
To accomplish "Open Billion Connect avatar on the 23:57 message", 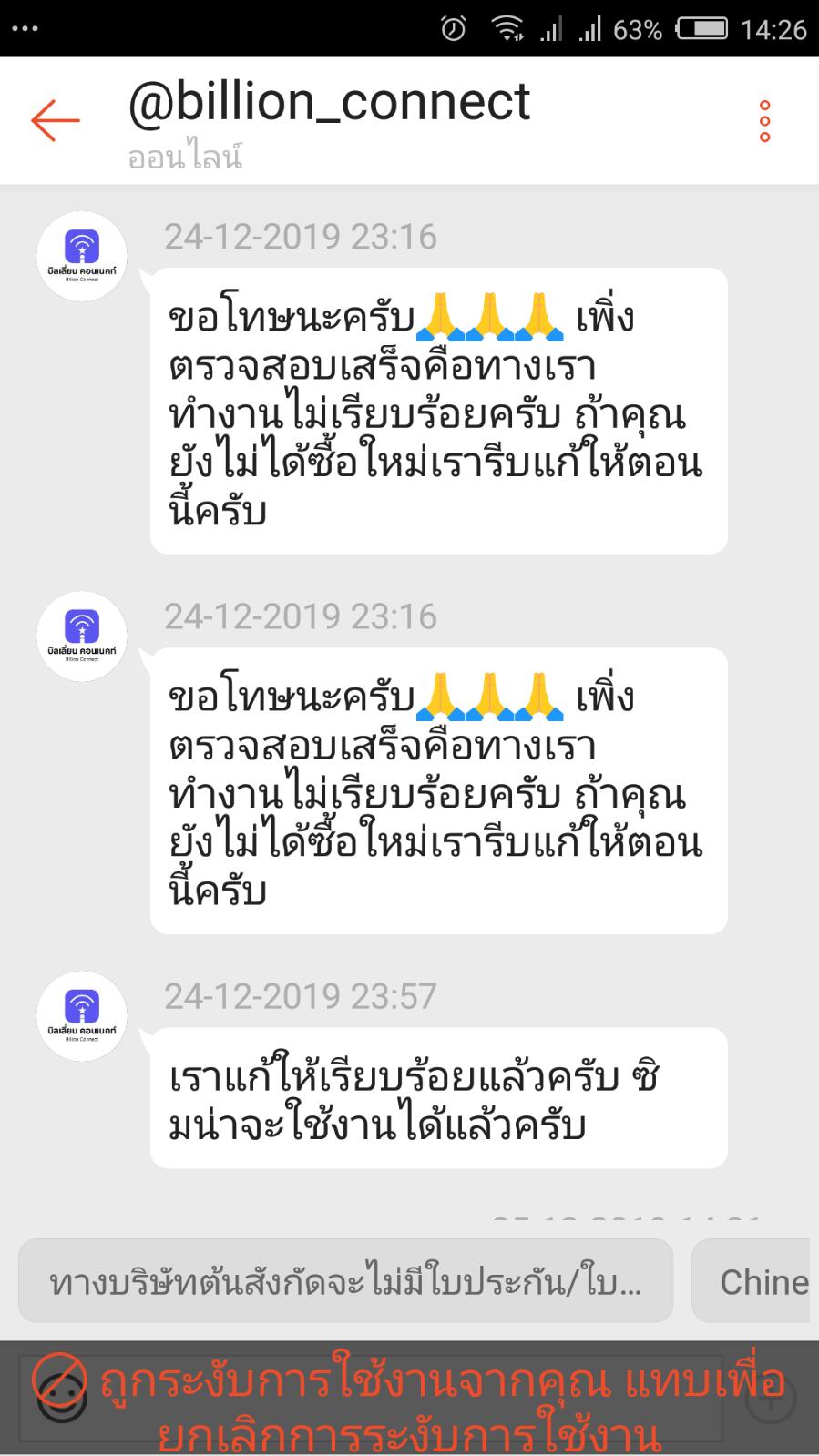I will (x=82, y=1015).
